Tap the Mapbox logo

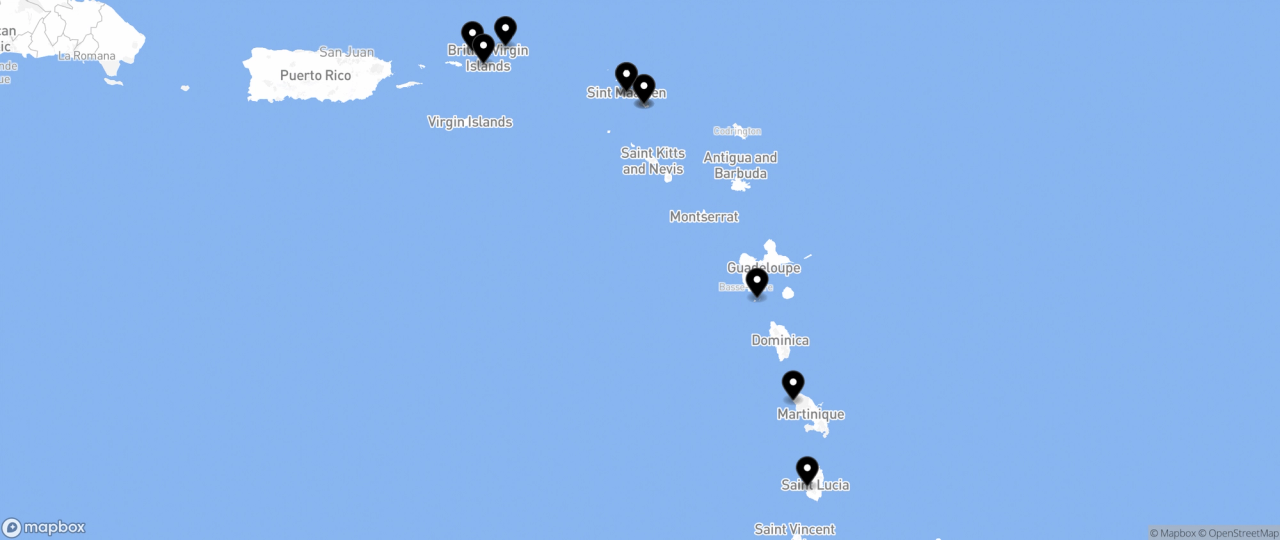pos(44,527)
